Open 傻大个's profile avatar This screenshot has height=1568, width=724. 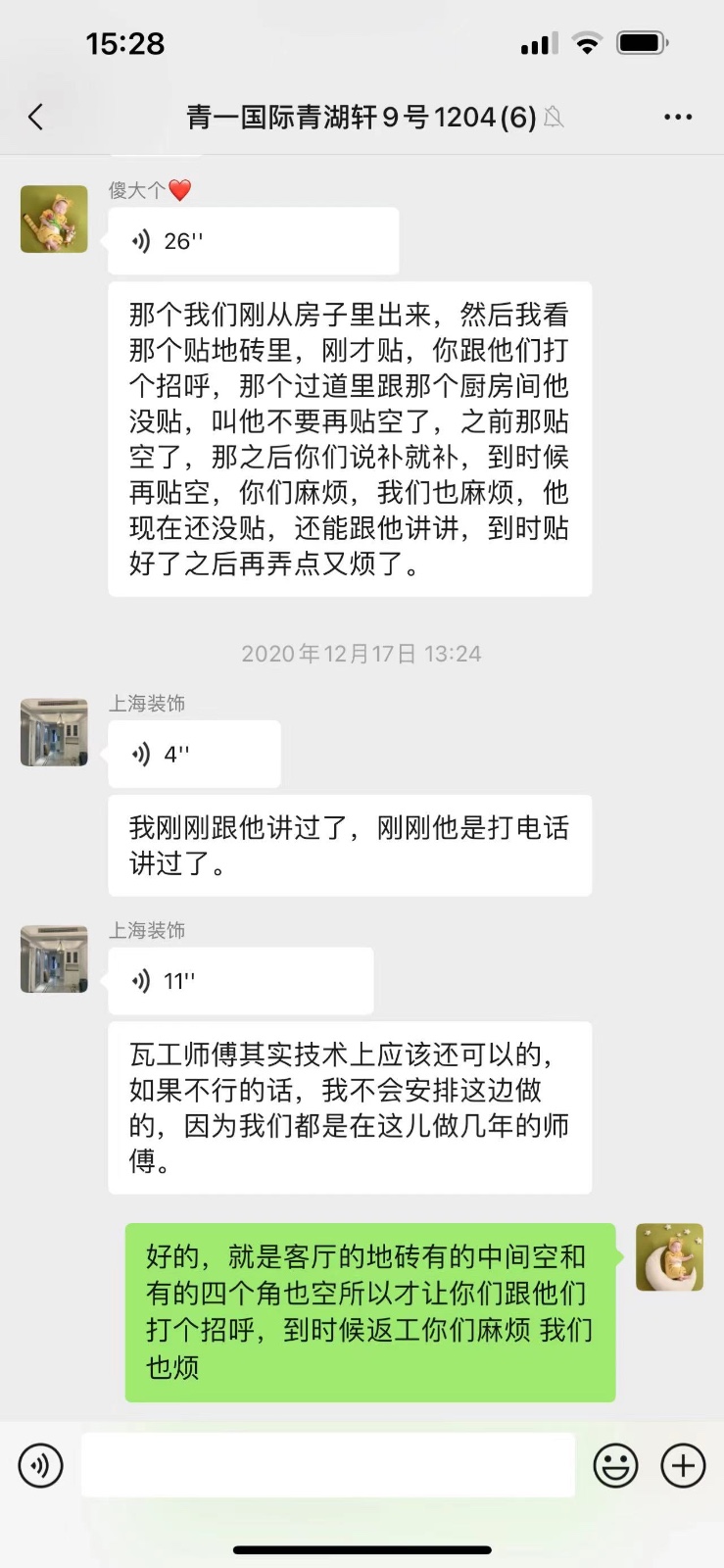pyautogui.click(x=54, y=220)
